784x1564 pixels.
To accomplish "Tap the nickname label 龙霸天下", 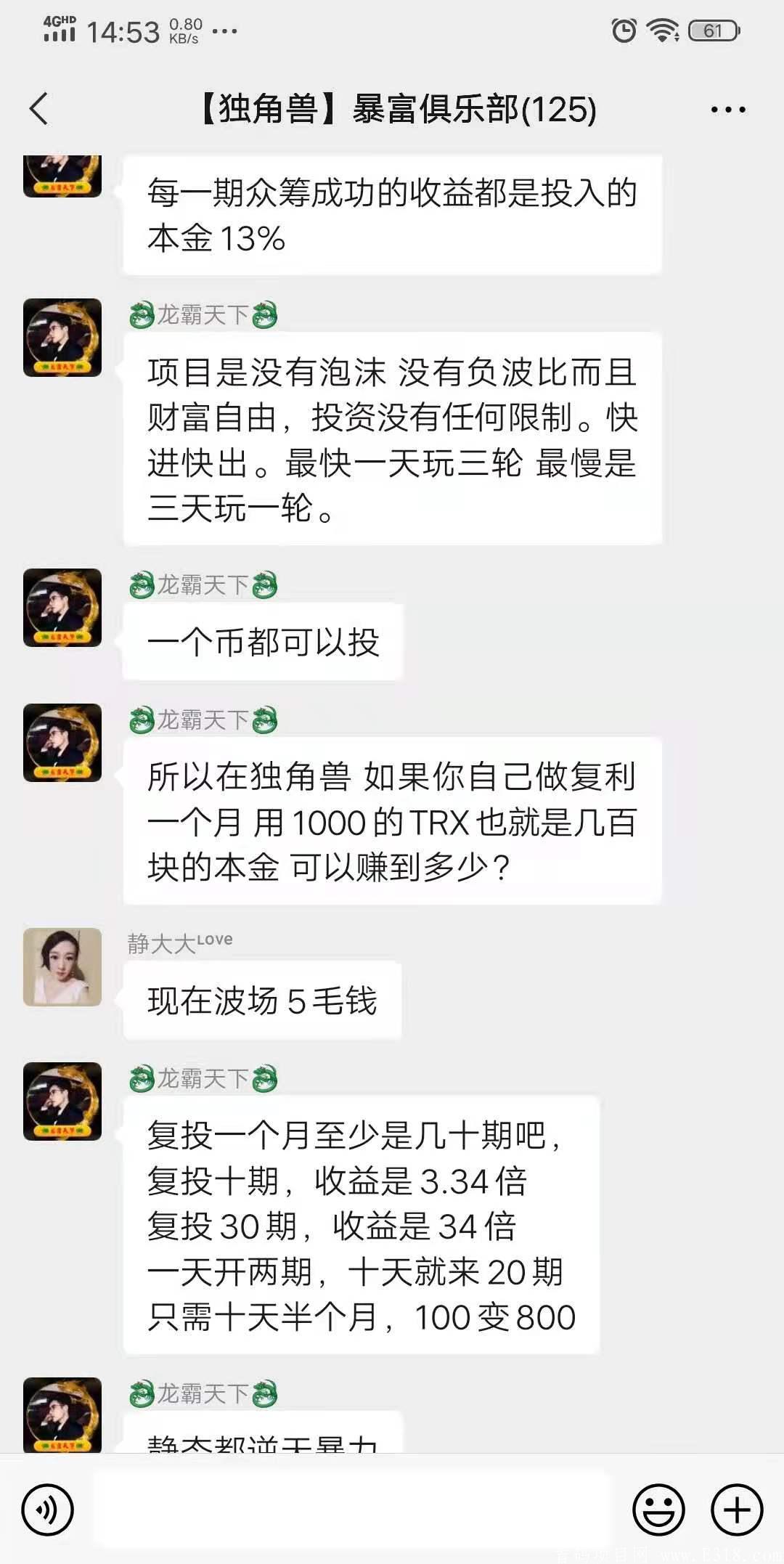I will pyautogui.click(x=202, y=315).
